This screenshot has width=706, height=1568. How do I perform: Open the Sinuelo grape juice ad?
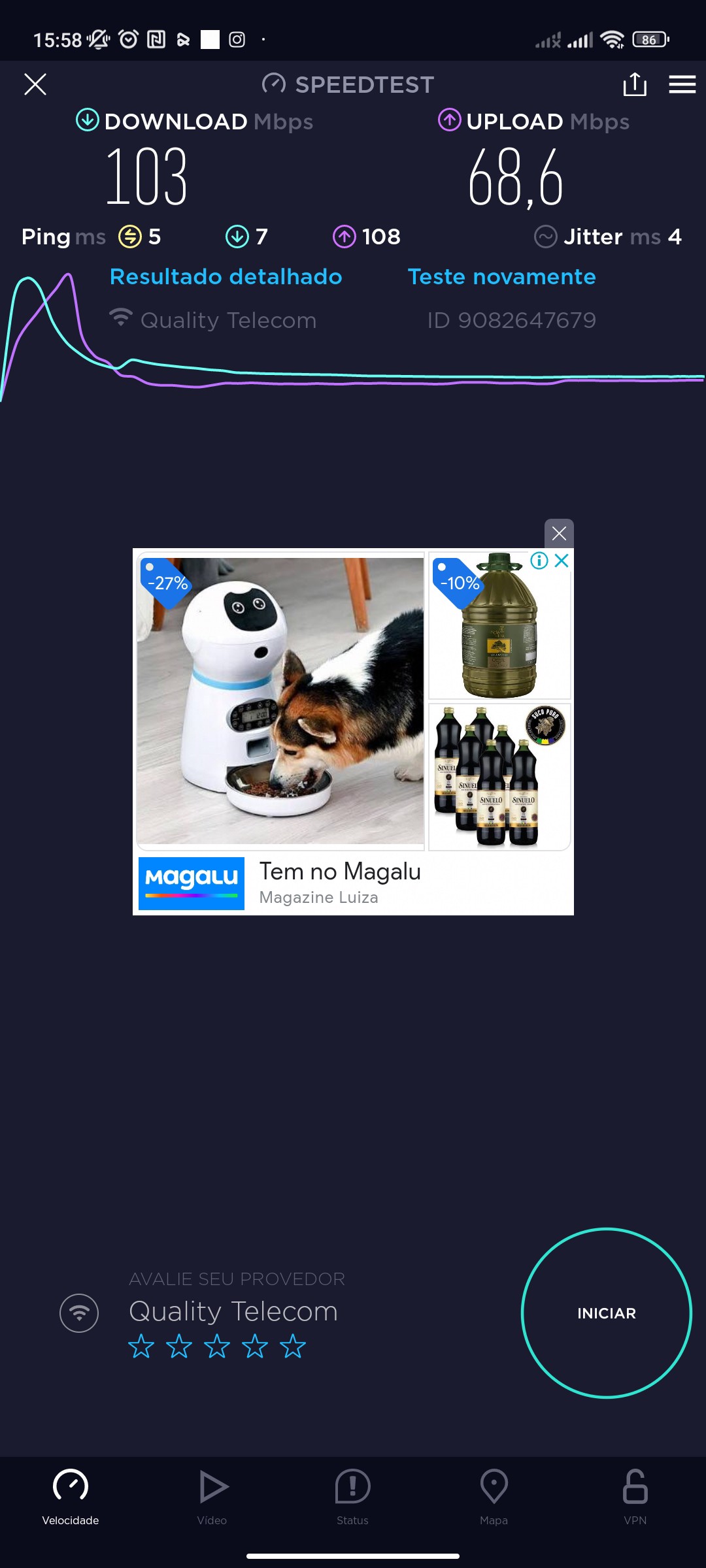pyautogui.click(x=499, y=777)
